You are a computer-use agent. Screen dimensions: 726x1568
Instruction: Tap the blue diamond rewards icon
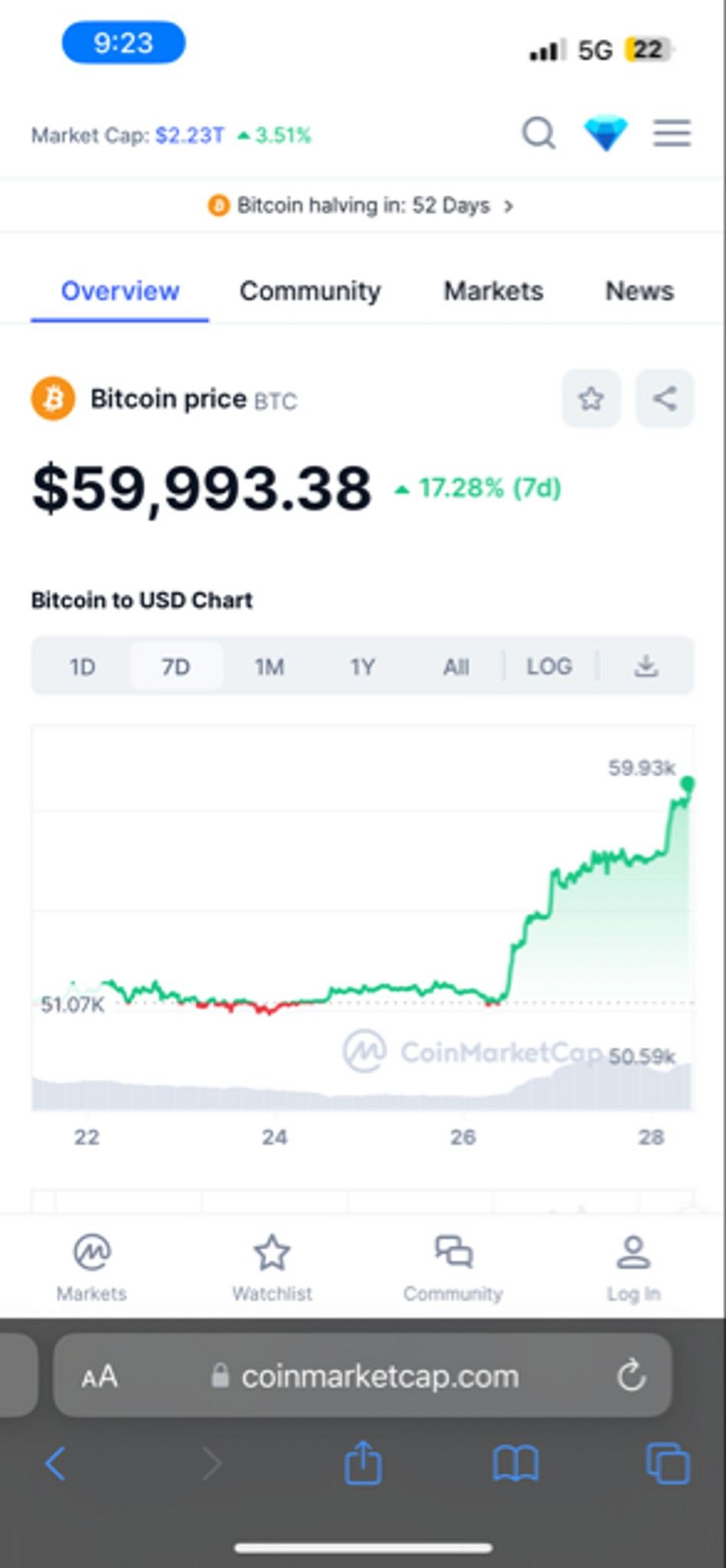tap(606, 133)
